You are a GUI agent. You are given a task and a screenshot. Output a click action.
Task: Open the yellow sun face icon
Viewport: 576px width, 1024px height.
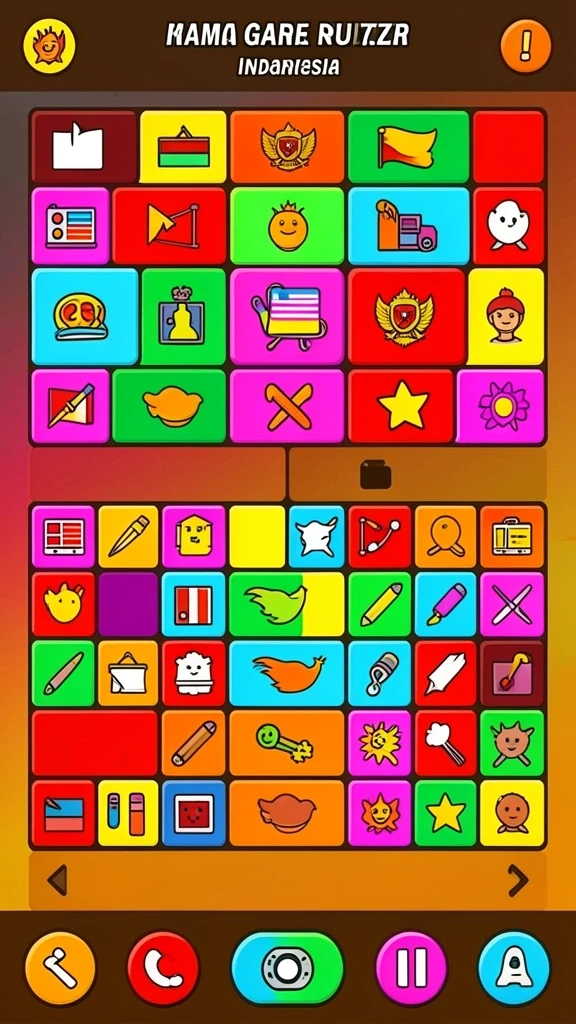(50, 45)
